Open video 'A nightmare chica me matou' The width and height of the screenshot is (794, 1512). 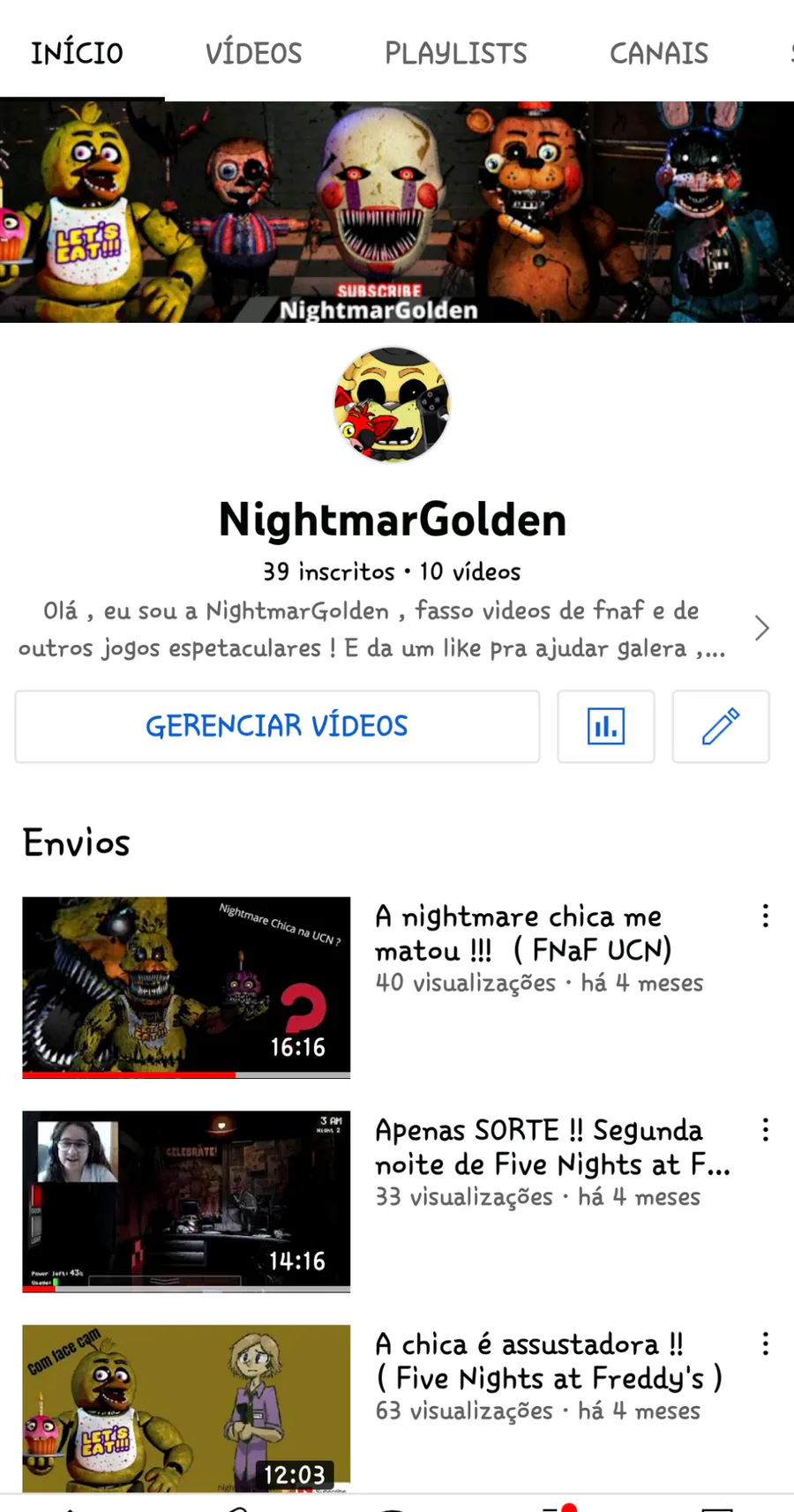[x=186, y=986]
